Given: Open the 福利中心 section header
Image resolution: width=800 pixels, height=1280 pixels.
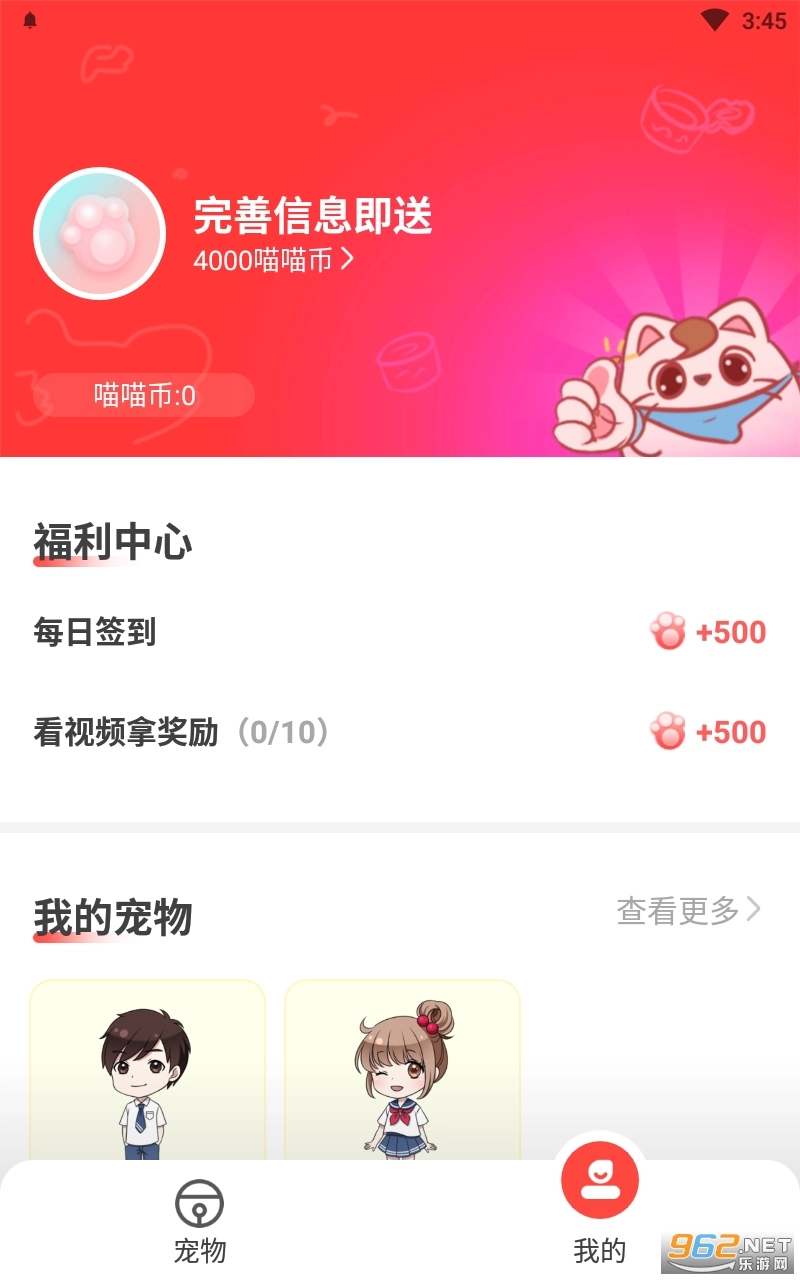Looking at the screenshot, I should [x=111, y=542].
